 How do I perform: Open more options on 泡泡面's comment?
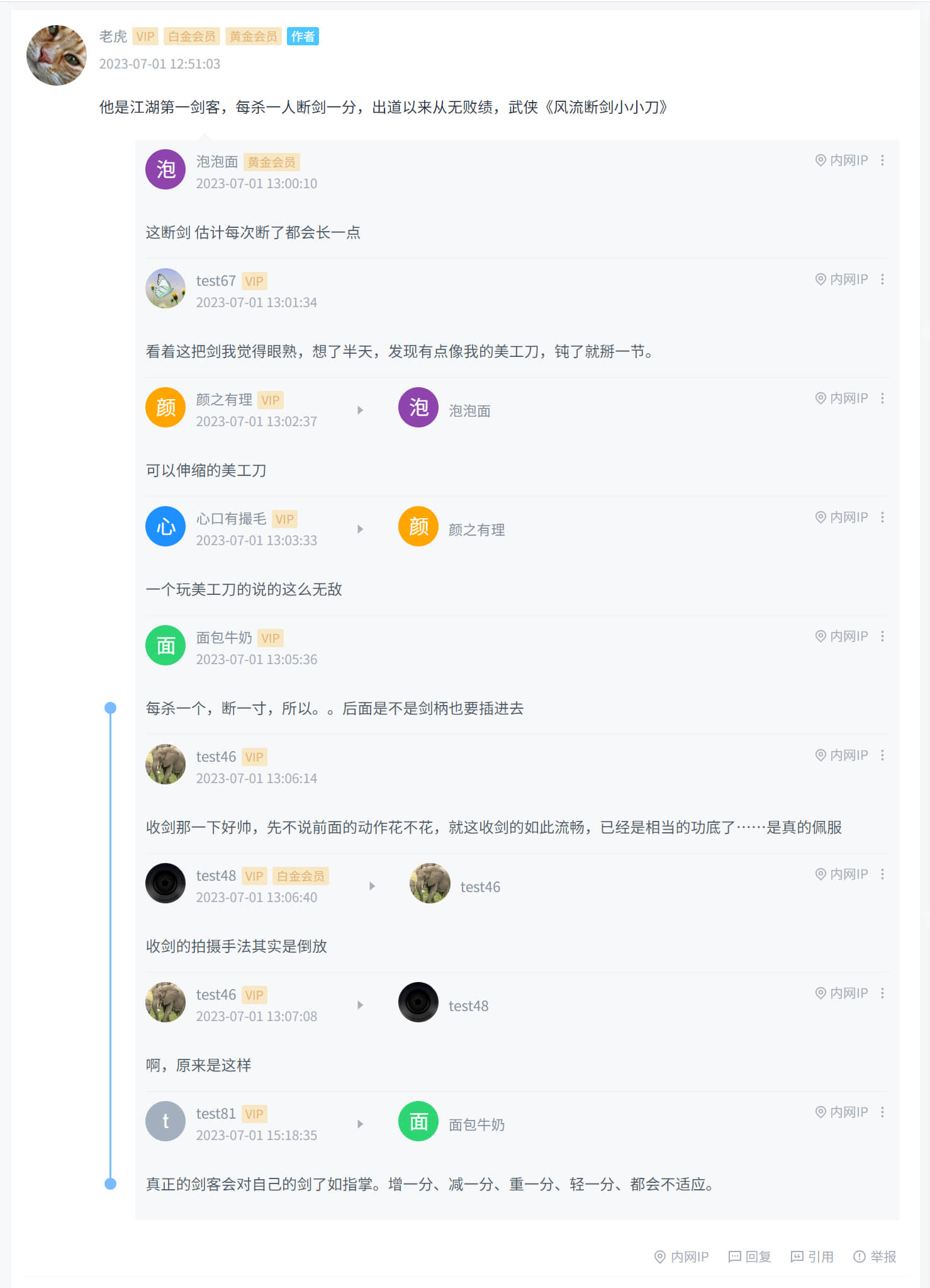click(882, 161)
